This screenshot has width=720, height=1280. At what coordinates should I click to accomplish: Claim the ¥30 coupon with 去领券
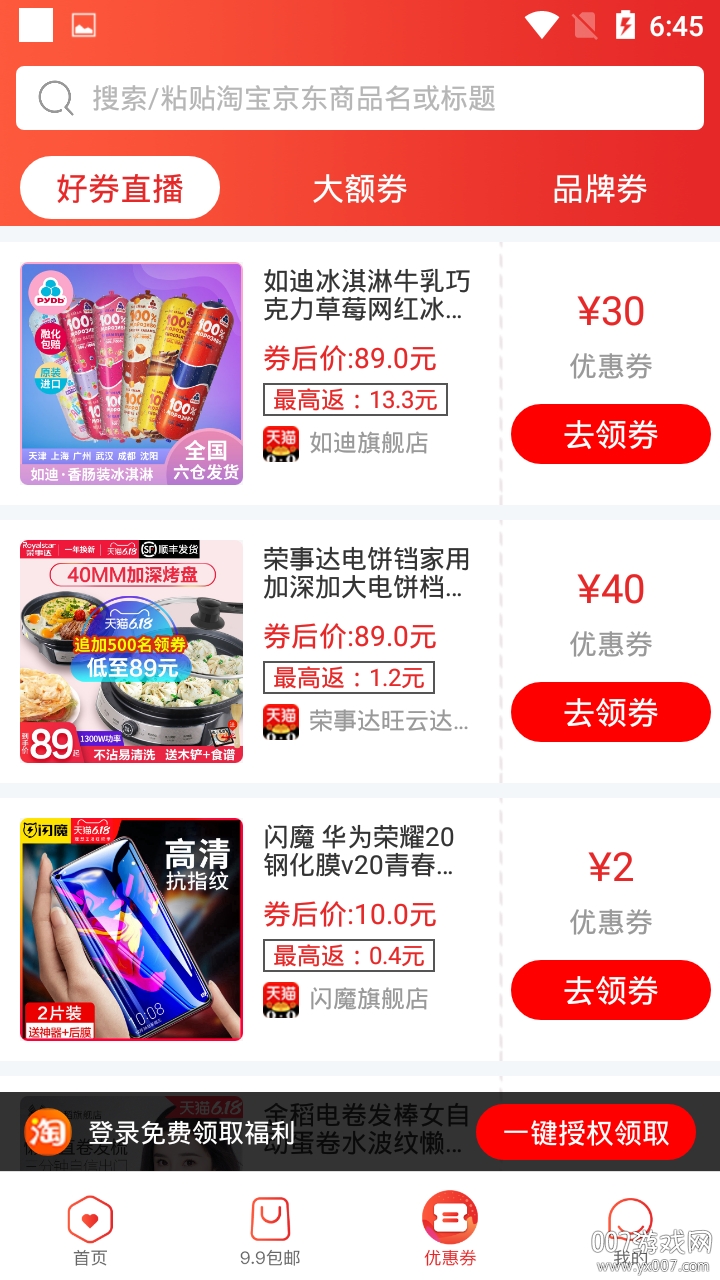click(610, 434)
